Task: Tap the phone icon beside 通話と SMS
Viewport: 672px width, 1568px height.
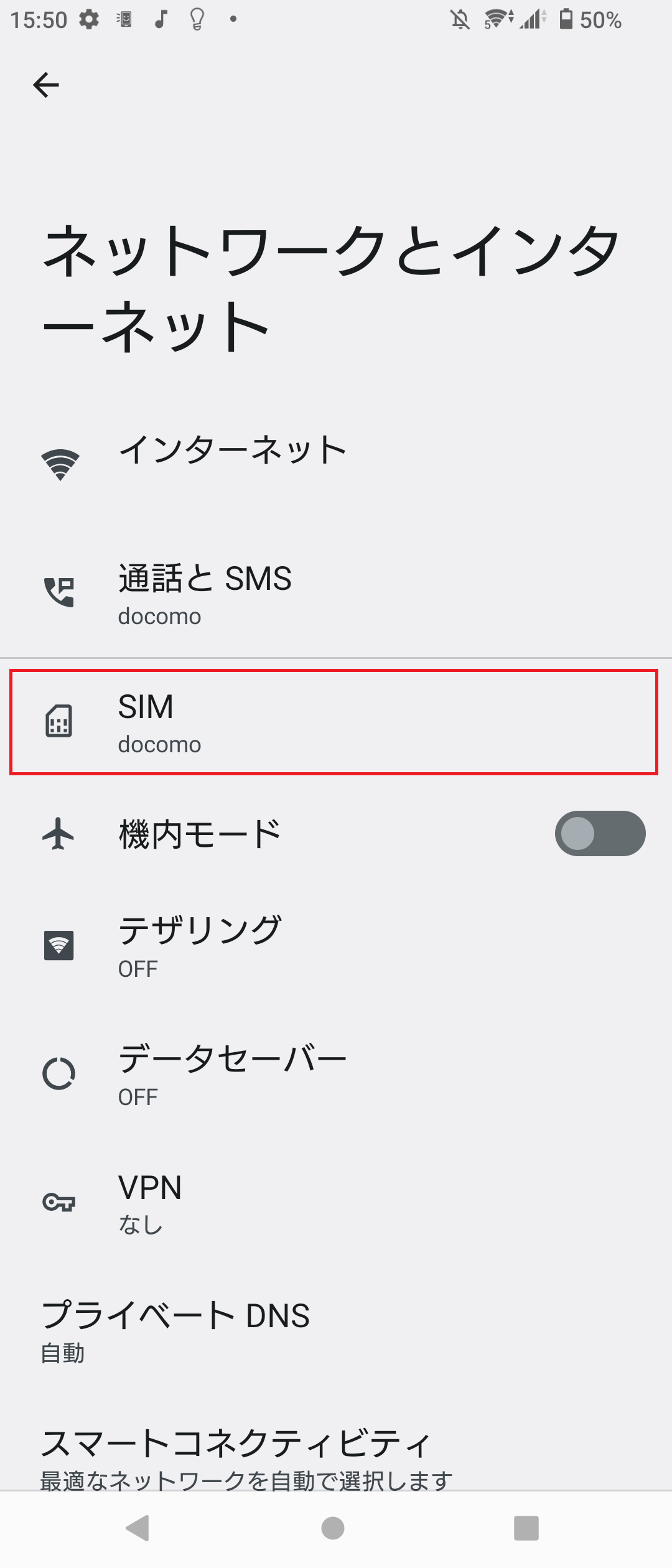Action: tap(58, 592)
